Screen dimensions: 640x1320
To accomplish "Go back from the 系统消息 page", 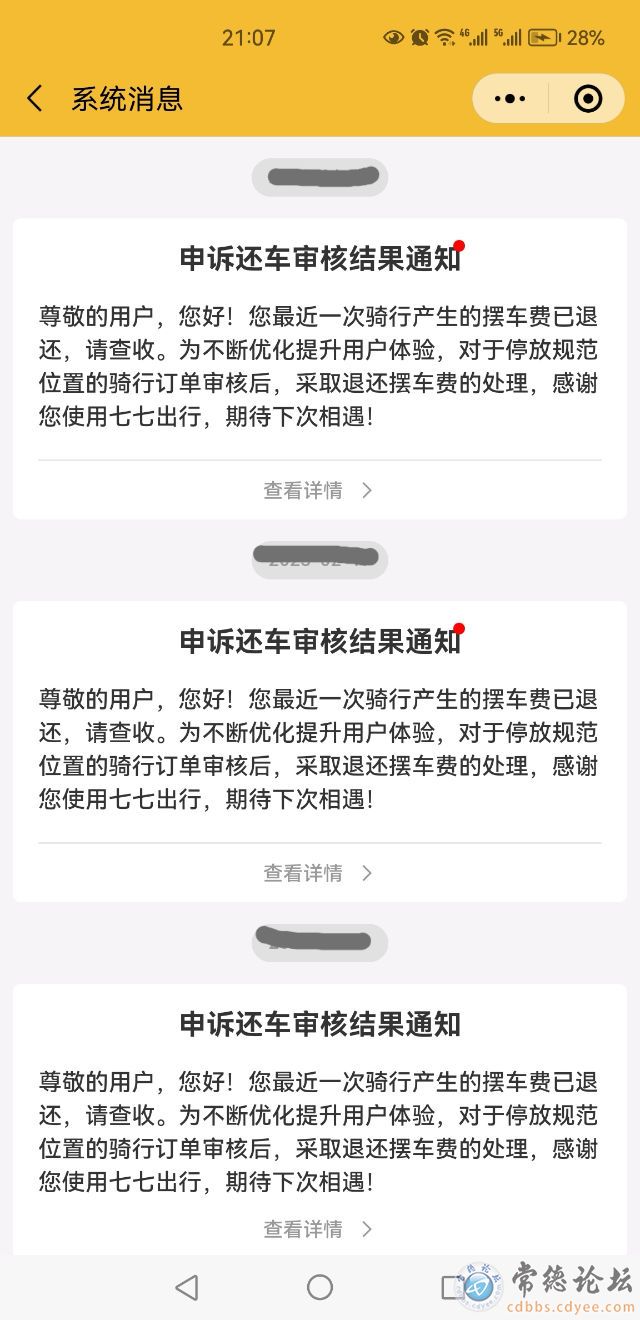I will (x=35, y=98).
